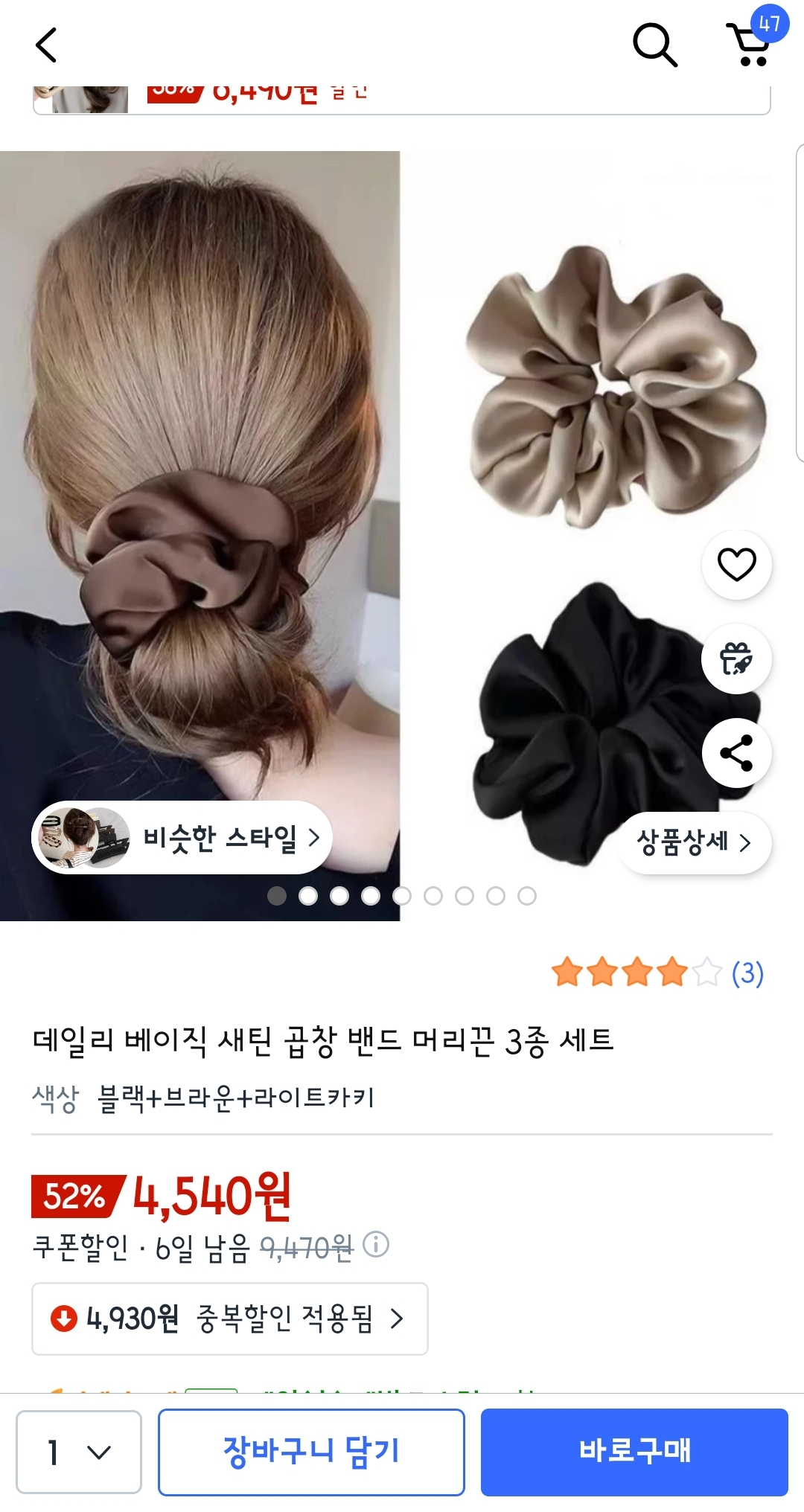804x1512 pixels.
Task: Add this scrunchie set to wishlist
Action: coord(736,565)
